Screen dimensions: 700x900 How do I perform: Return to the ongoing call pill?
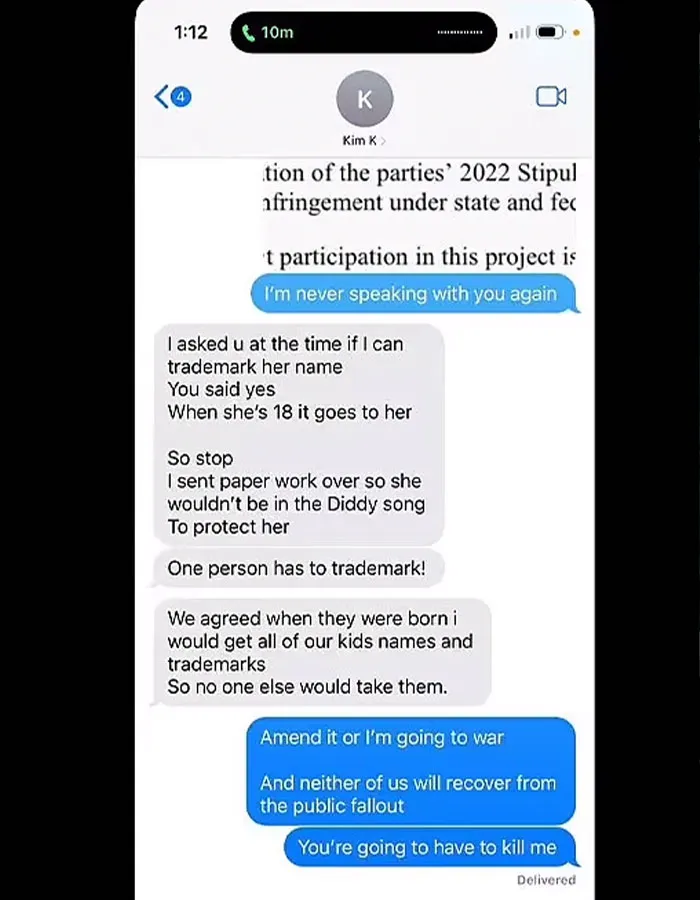(363, 32)
